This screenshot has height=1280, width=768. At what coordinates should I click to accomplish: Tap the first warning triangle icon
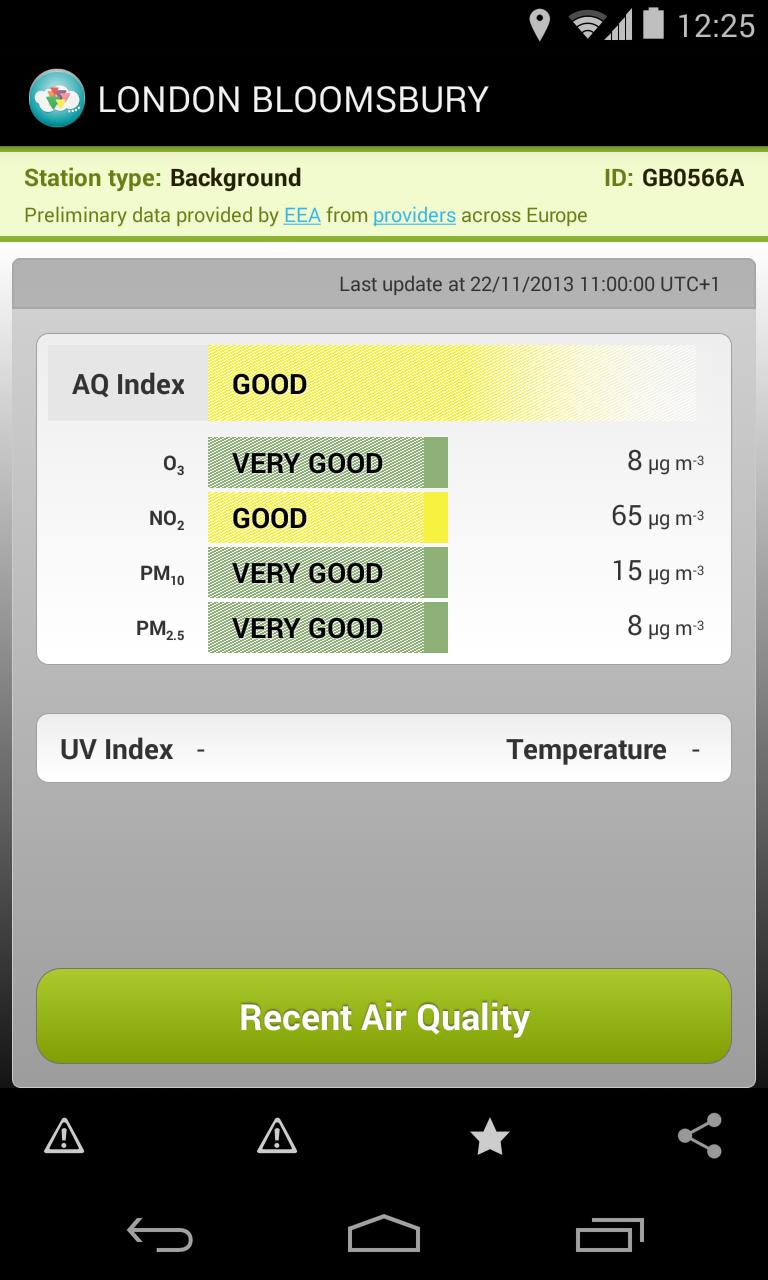tap(63, 1136)
